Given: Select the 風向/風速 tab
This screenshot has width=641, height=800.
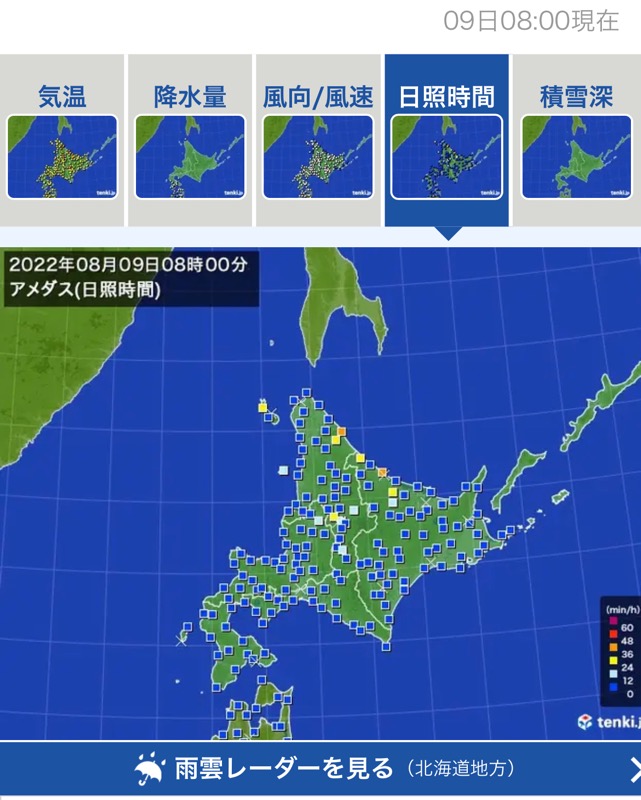Looking at the screenshot, I should point(318,140).
